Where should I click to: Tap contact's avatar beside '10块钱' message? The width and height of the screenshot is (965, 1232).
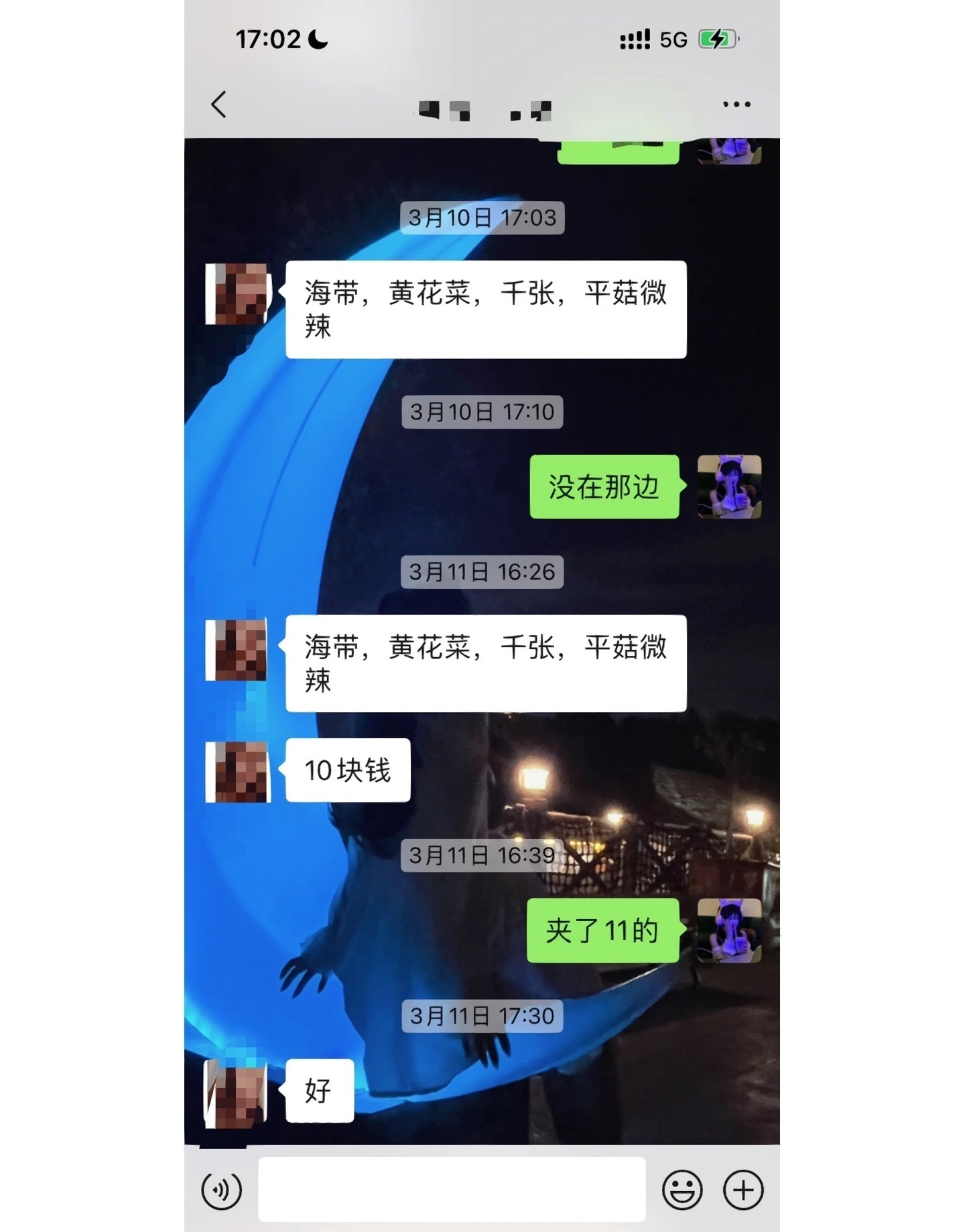238,771
